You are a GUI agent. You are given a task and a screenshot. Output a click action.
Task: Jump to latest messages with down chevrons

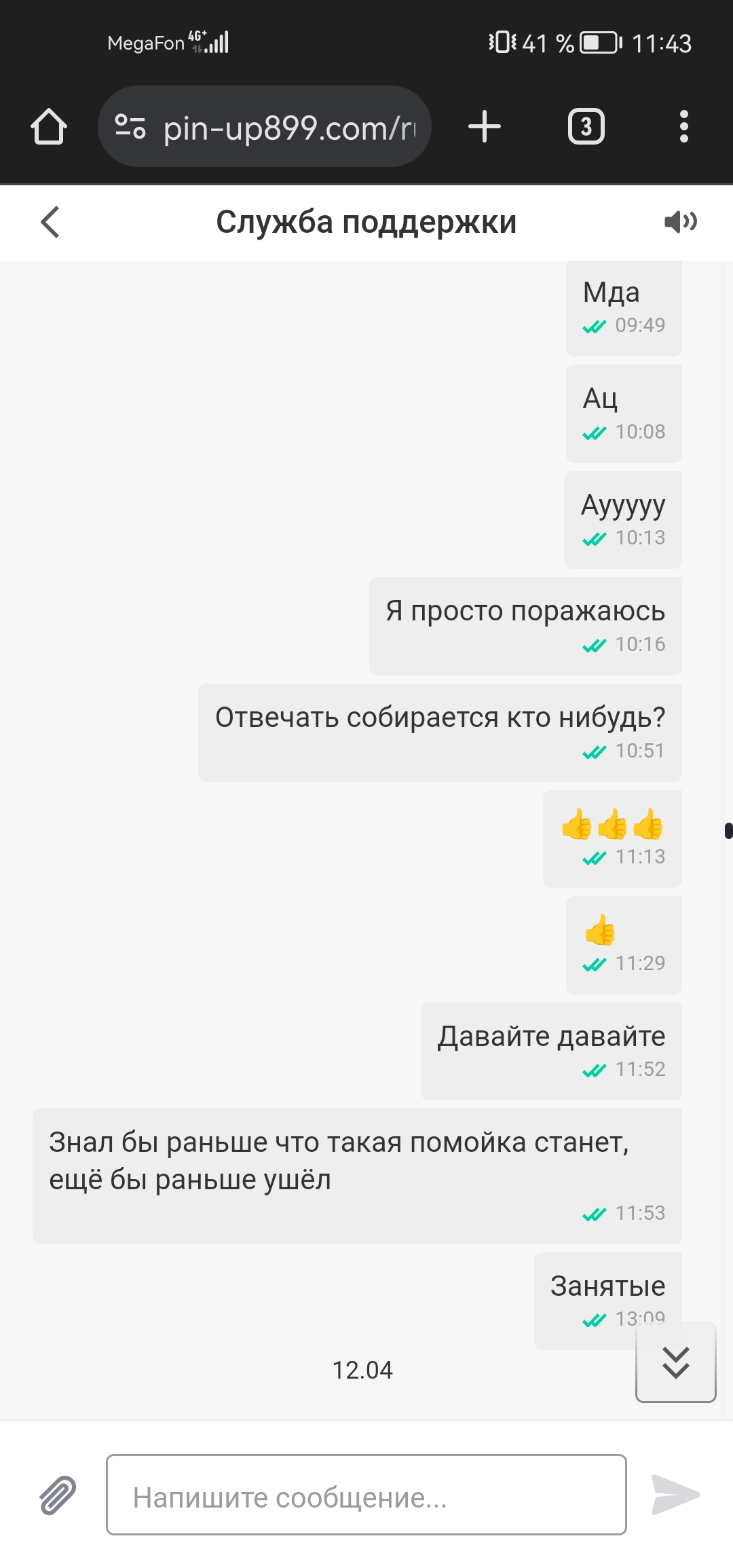click(676, 1362)
